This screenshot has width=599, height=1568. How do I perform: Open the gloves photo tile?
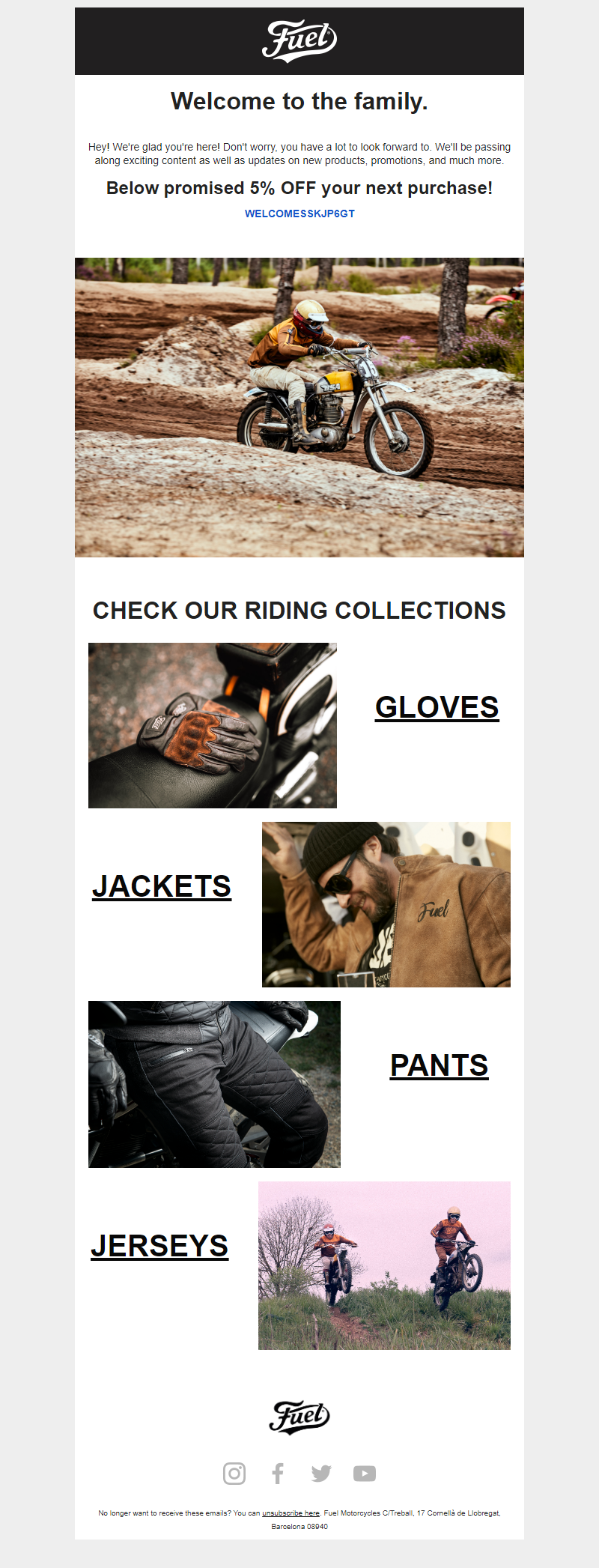click(213, 725)
